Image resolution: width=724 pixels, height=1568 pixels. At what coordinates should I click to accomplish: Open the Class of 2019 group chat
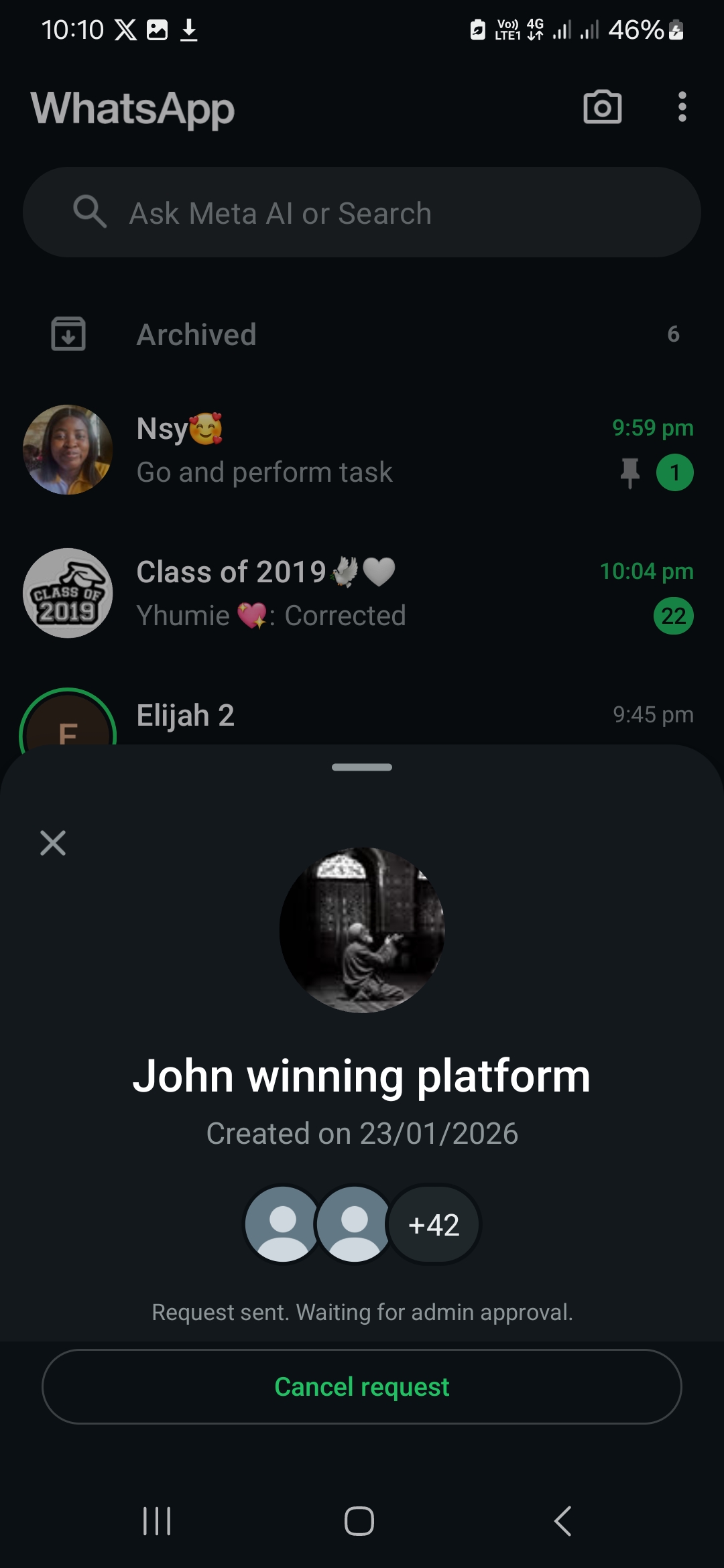(x=362, y=594)
